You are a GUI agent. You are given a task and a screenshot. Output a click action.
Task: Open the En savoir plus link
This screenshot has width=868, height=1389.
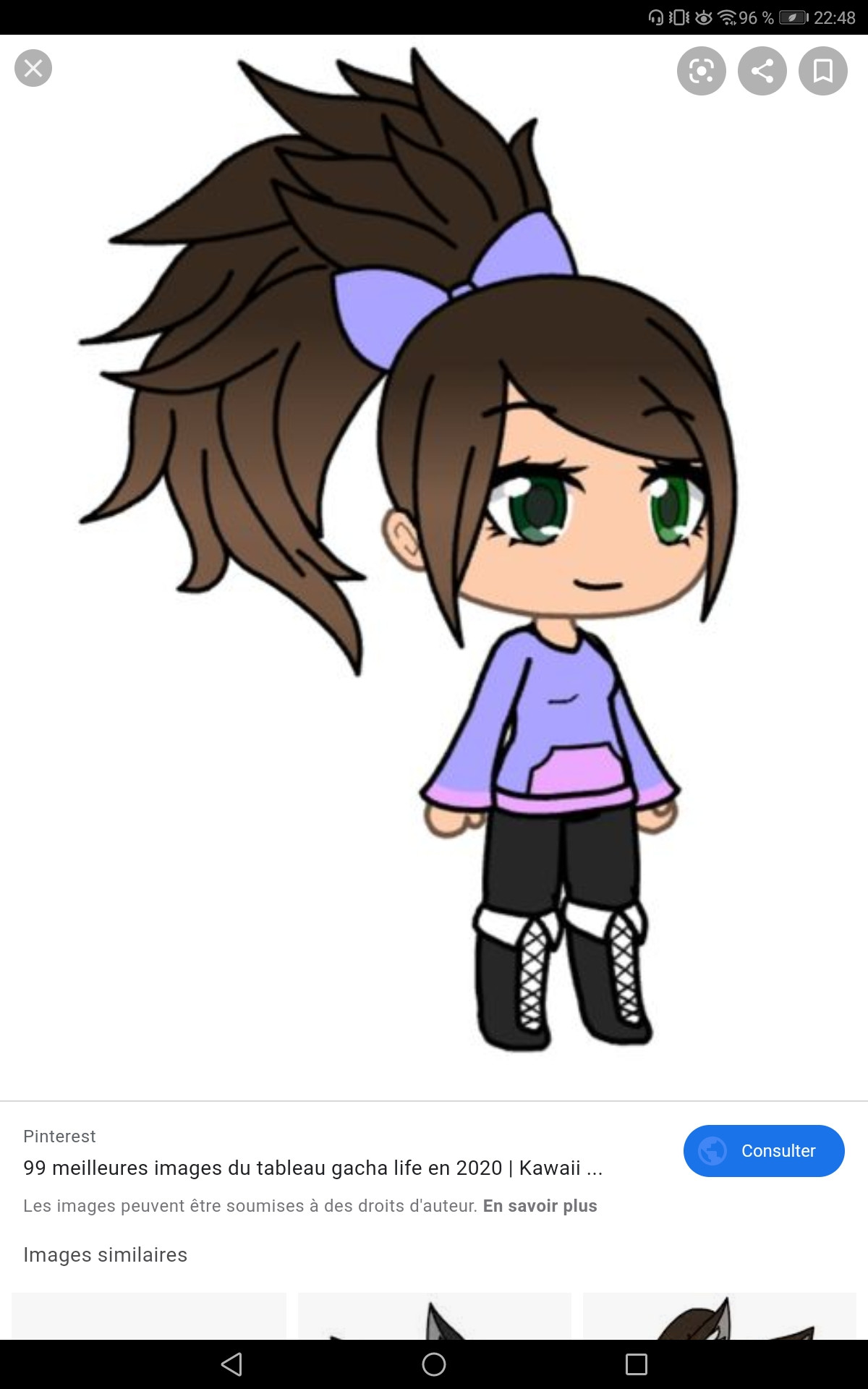click(540, 1206)
